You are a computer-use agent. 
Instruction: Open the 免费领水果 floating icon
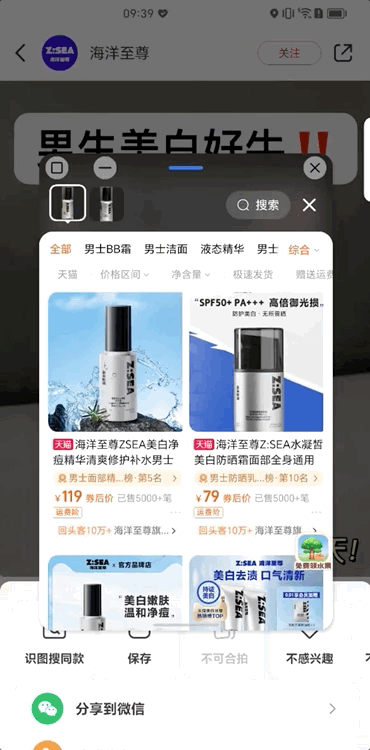pyautogui.click(x=313, y=551)
